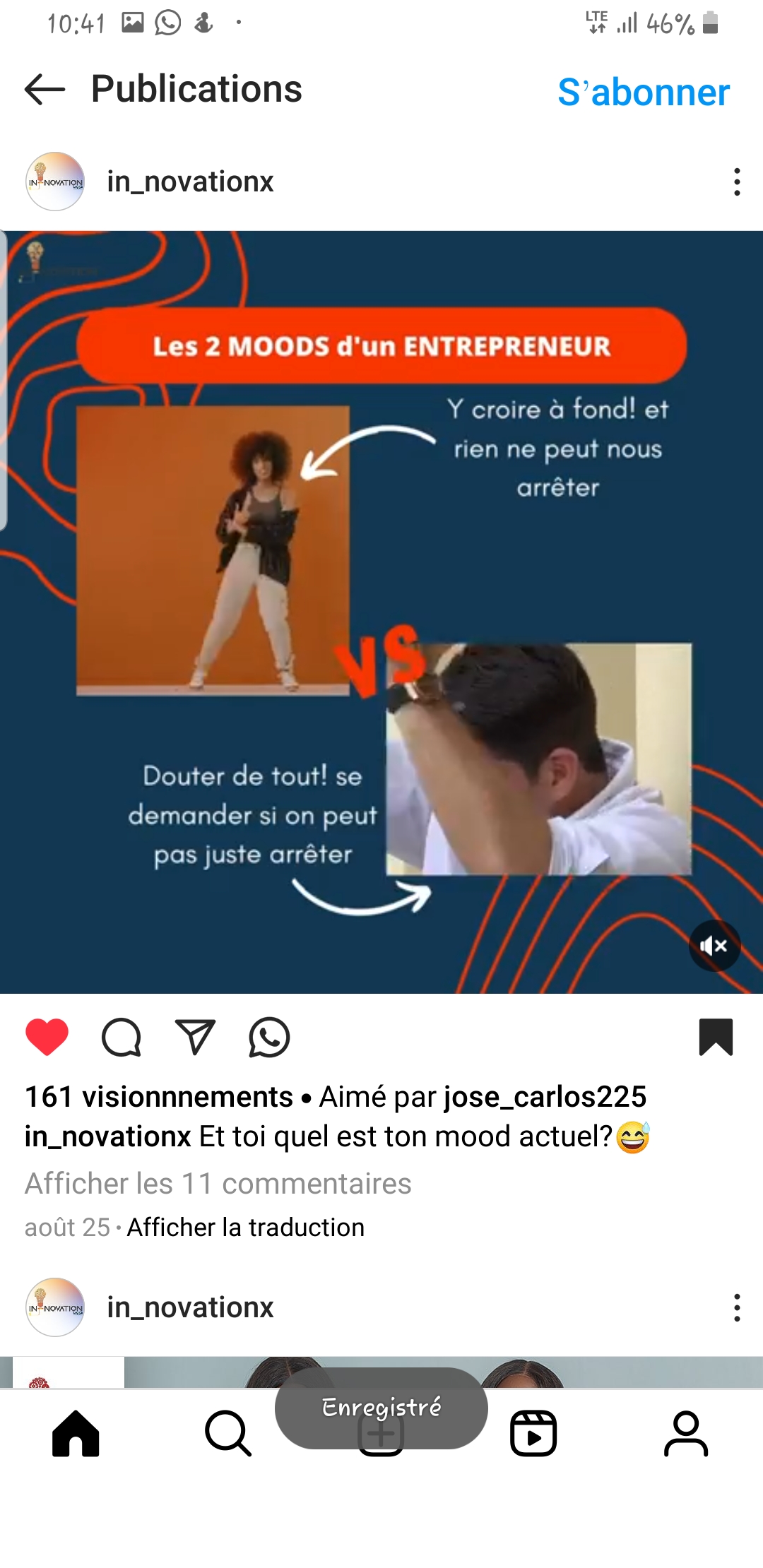Open the Reels tab
Image resolution: width=763 pixels, height=1568 pixels.
533,1434
